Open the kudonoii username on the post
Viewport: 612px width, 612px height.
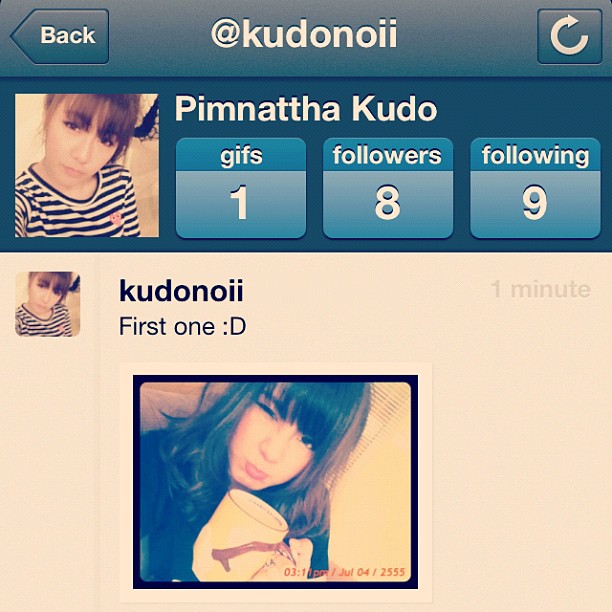click(181, 291)
